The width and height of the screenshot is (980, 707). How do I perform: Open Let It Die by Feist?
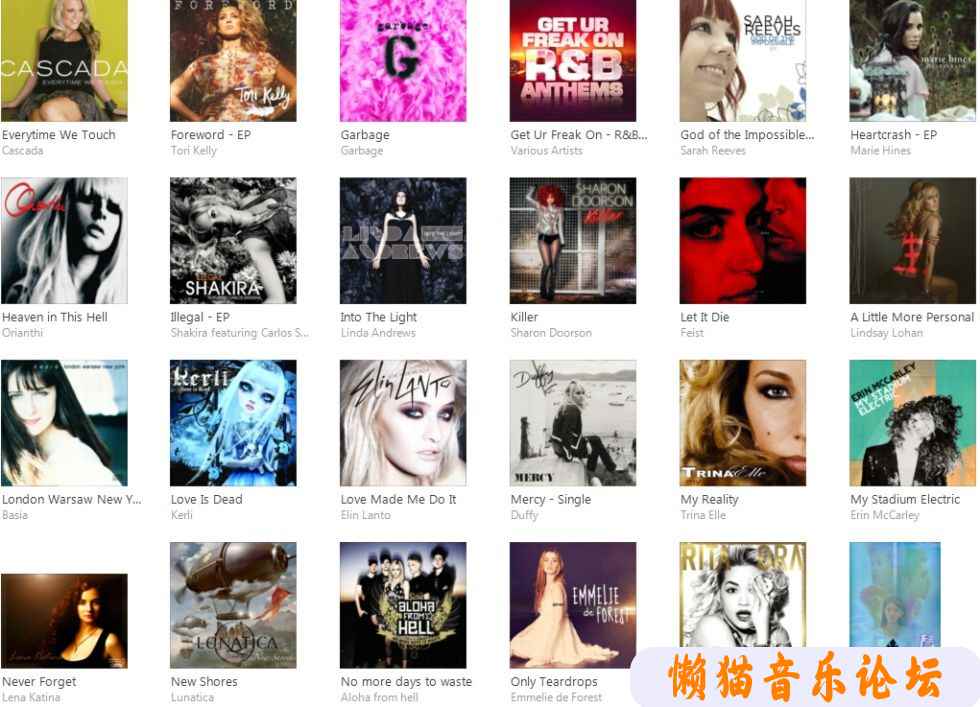(743, 241)
